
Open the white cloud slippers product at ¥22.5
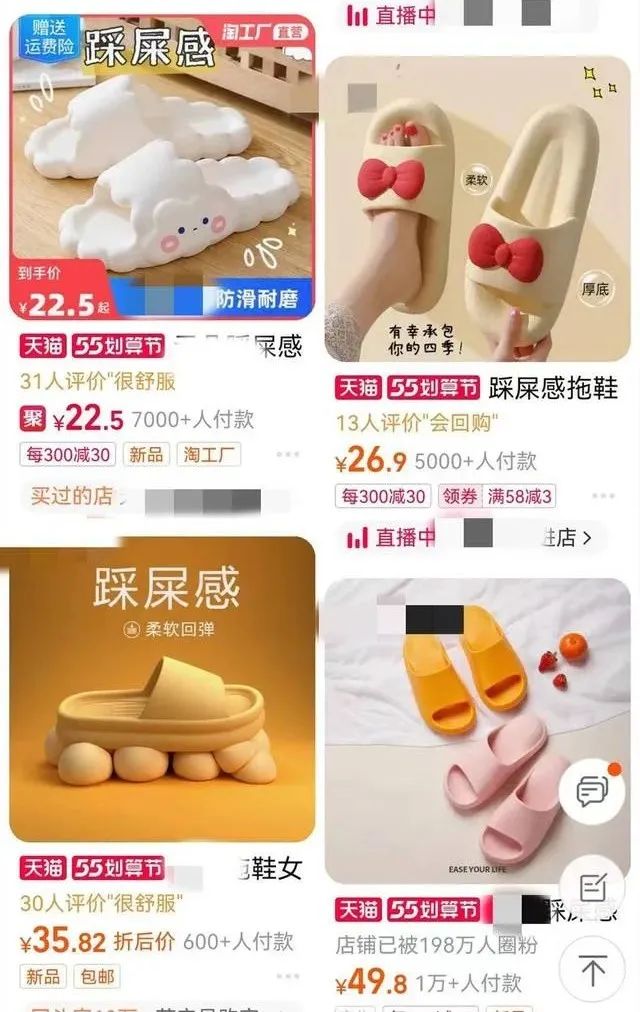(162, 165)
